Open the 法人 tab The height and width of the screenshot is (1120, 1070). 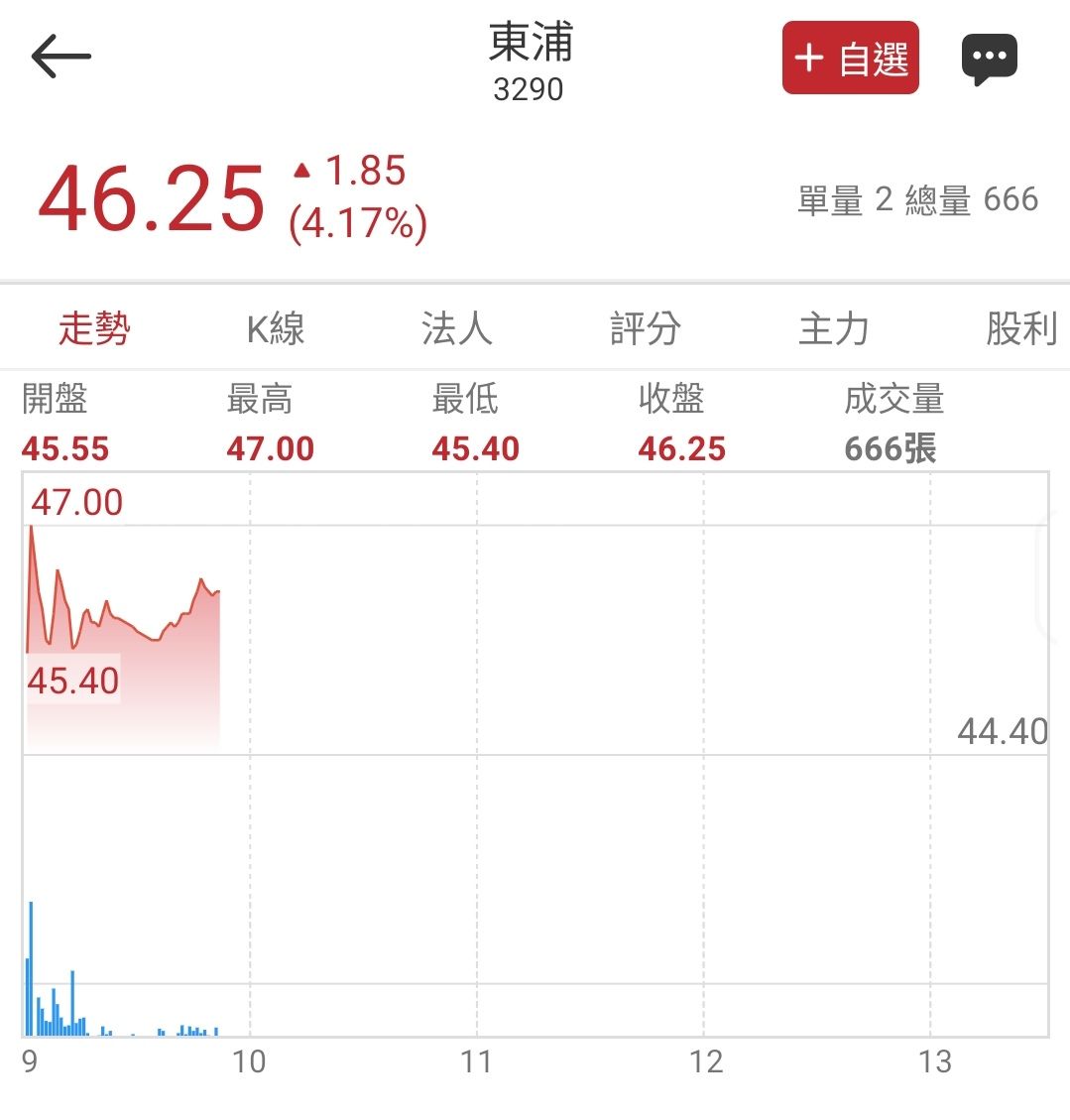click(456, 328)
